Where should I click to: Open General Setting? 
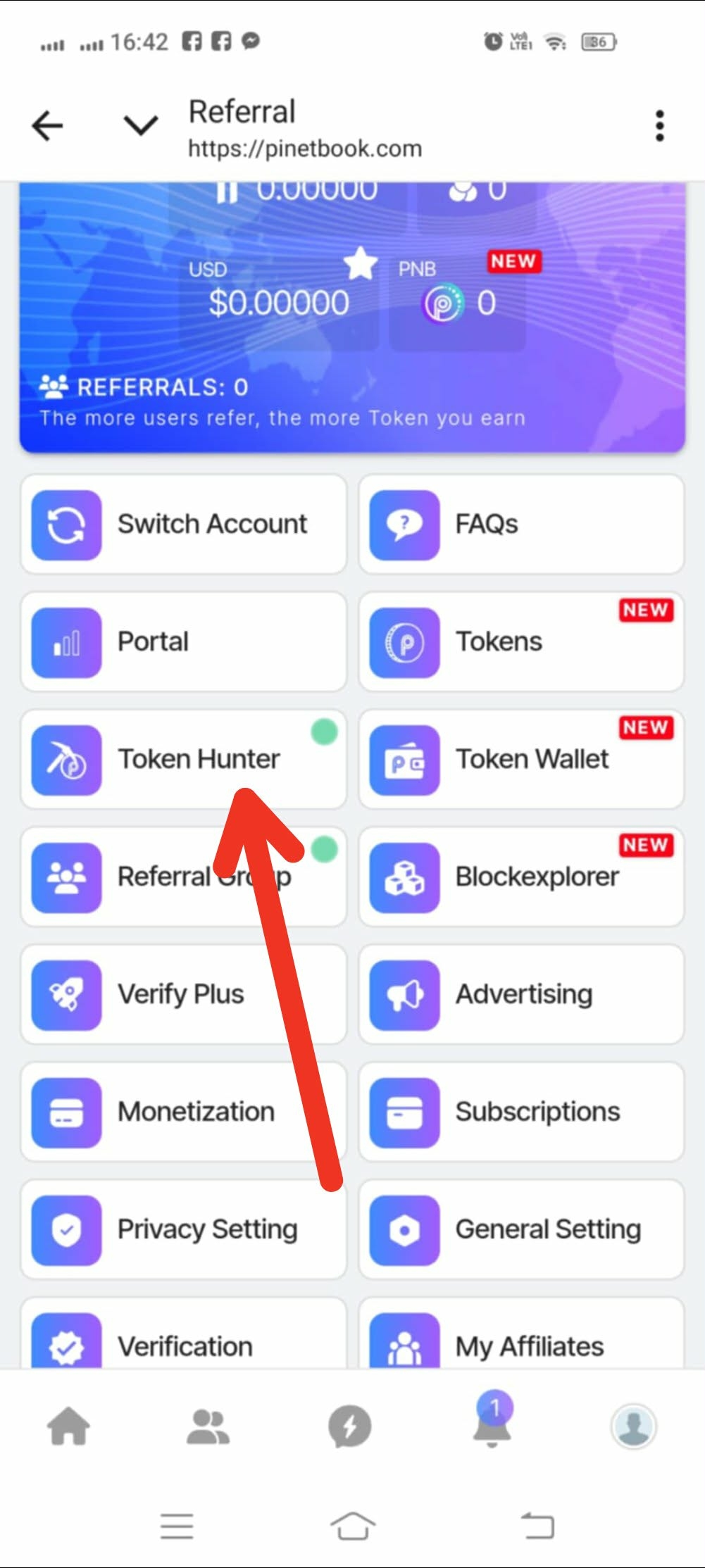(x=521, y=1230)
